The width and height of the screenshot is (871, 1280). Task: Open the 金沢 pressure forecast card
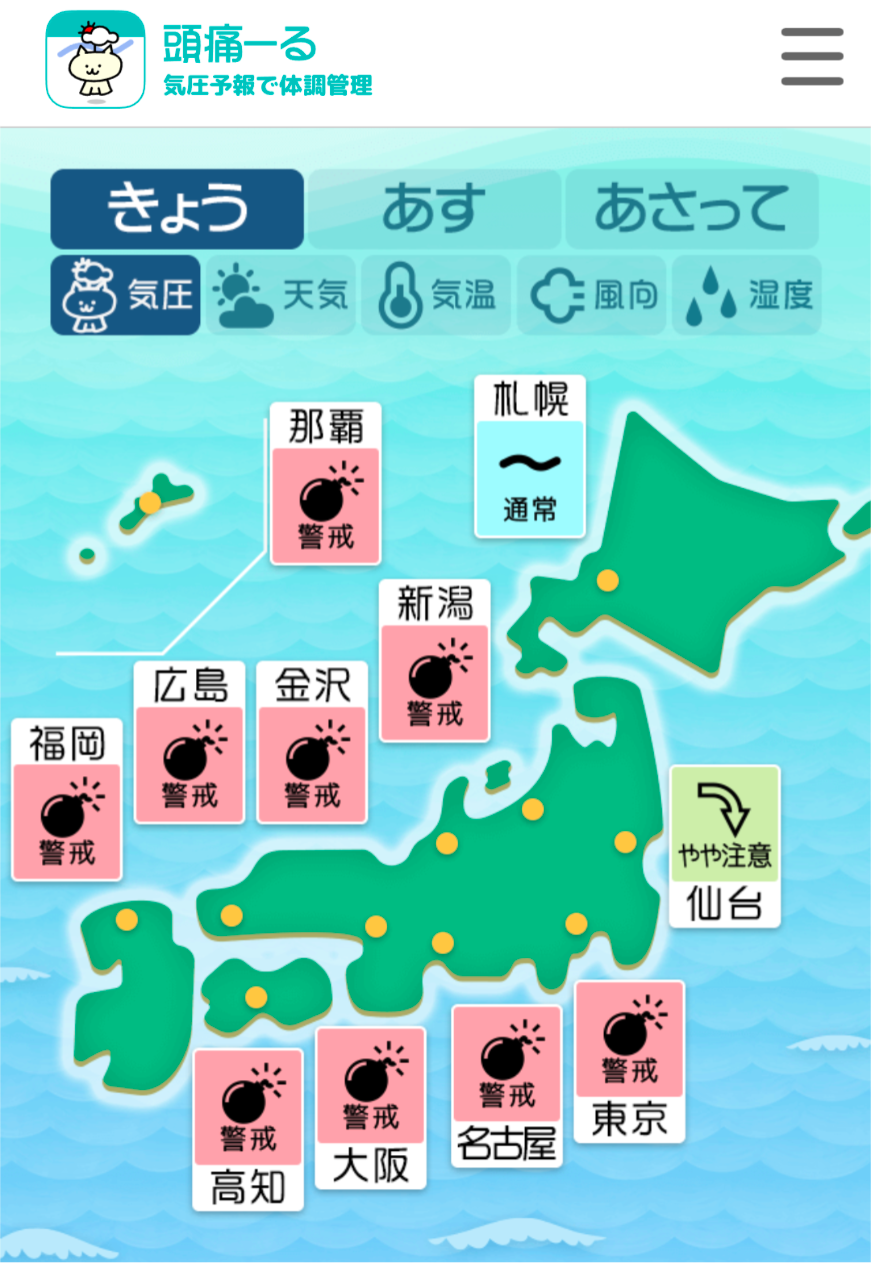point(312,743)
